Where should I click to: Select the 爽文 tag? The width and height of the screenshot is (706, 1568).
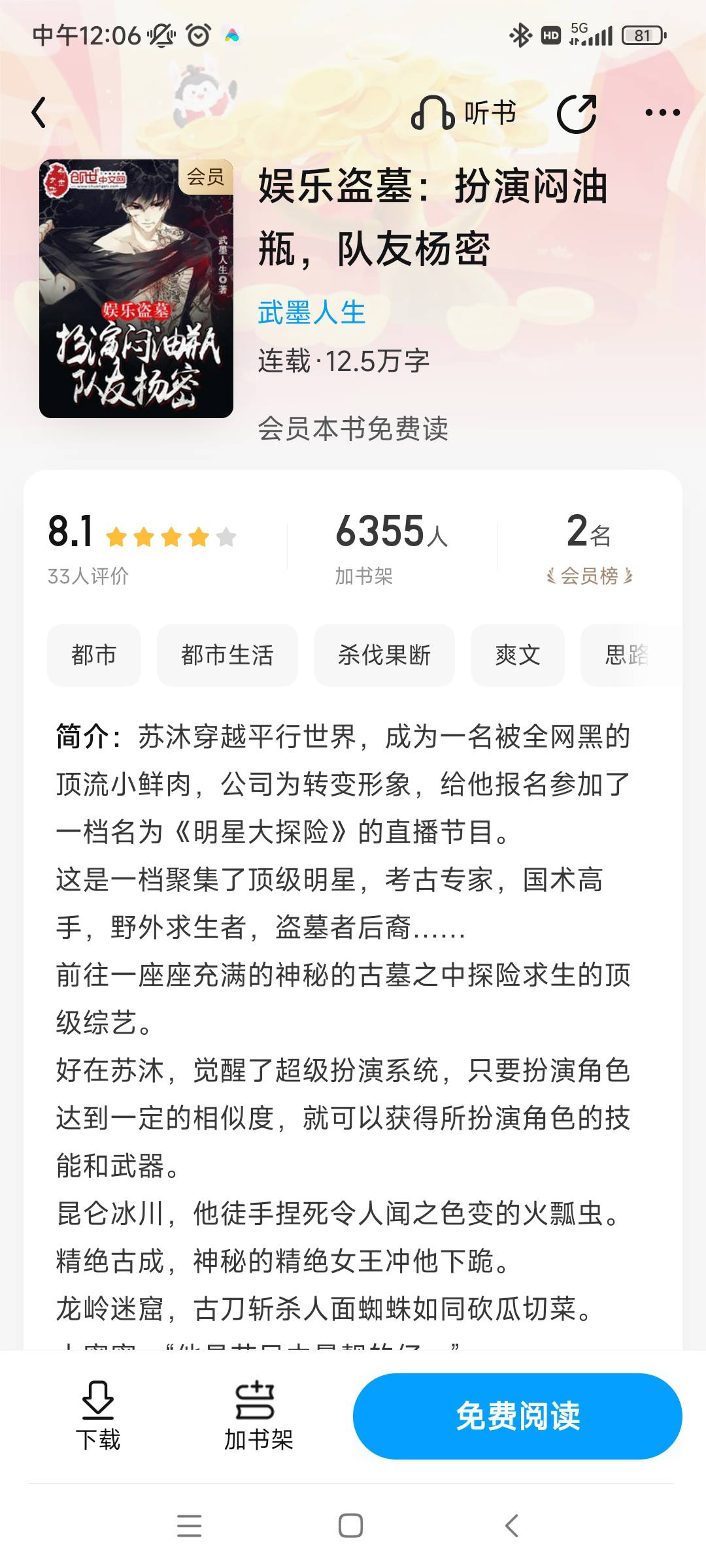517,655
